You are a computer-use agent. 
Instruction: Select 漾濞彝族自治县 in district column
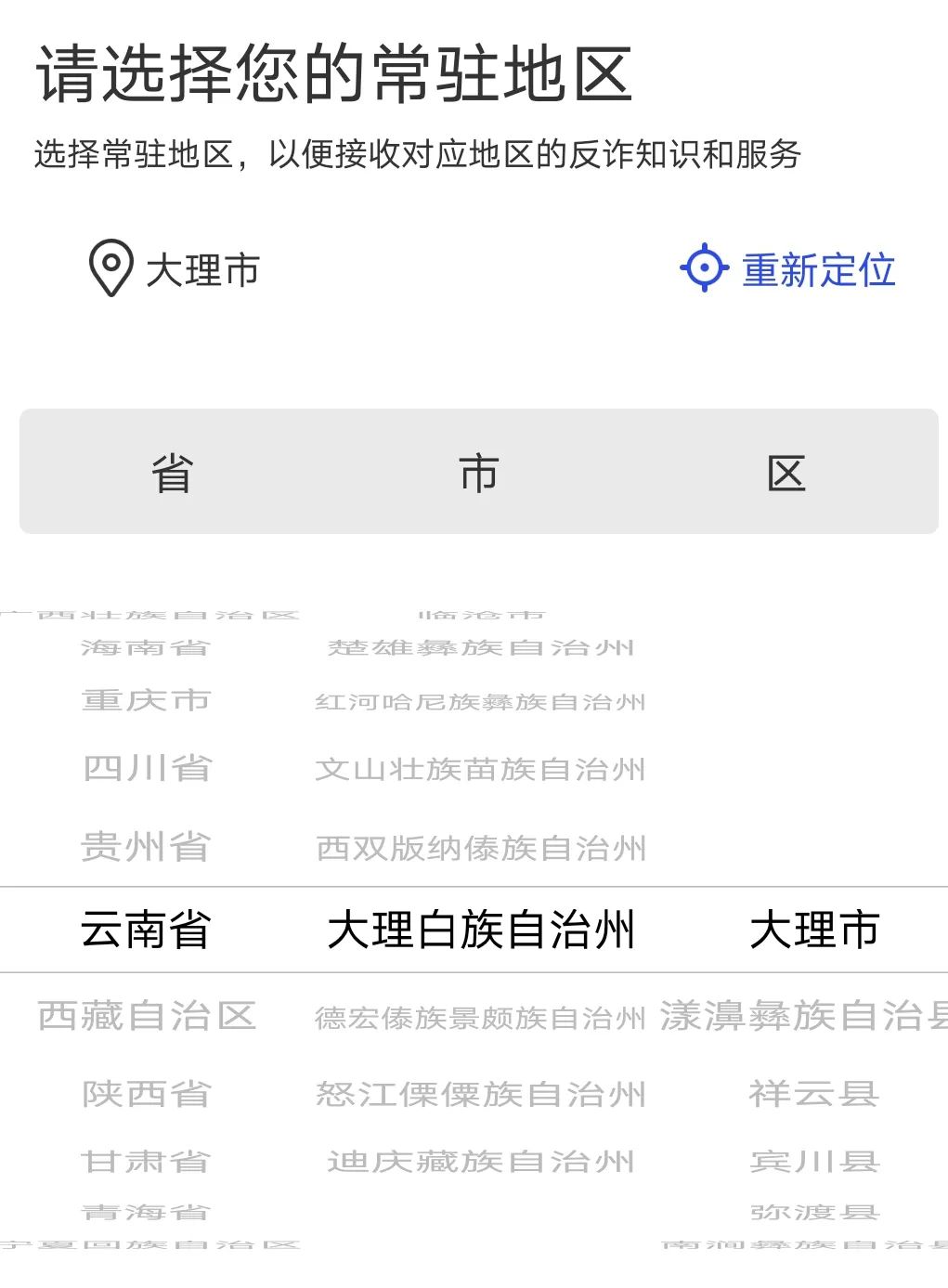click(804, 1016)
